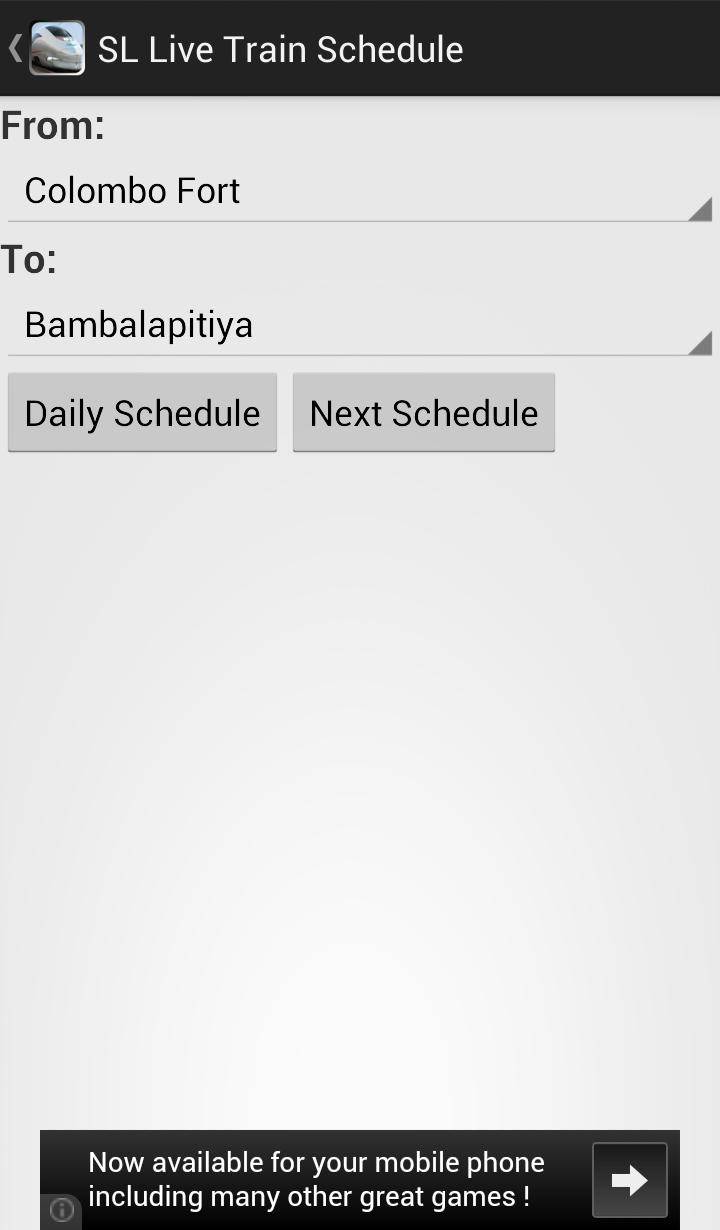This screenshot has width=720, height=1230.
Task: Tap the 'Now available for your mobile phone' text
Action: coord(317,1163)
